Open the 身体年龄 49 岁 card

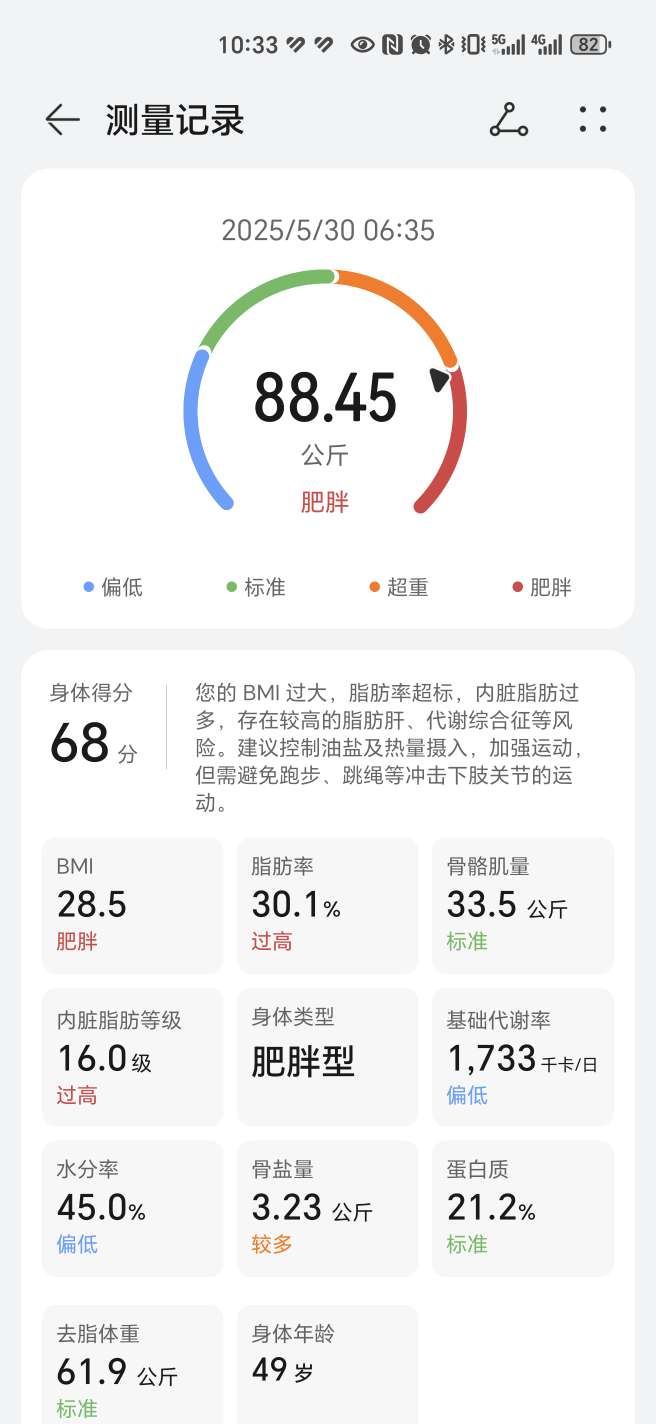[x=327, y=1365]
